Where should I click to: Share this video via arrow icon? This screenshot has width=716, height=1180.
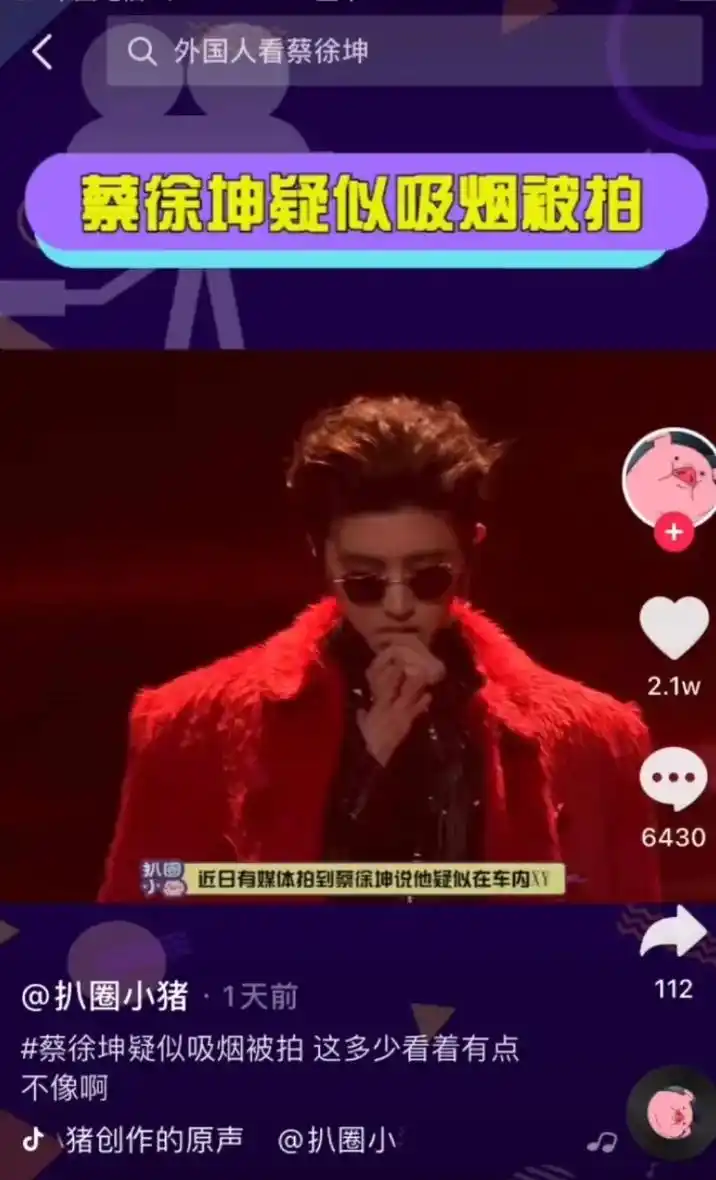click(x=673, y=932)
